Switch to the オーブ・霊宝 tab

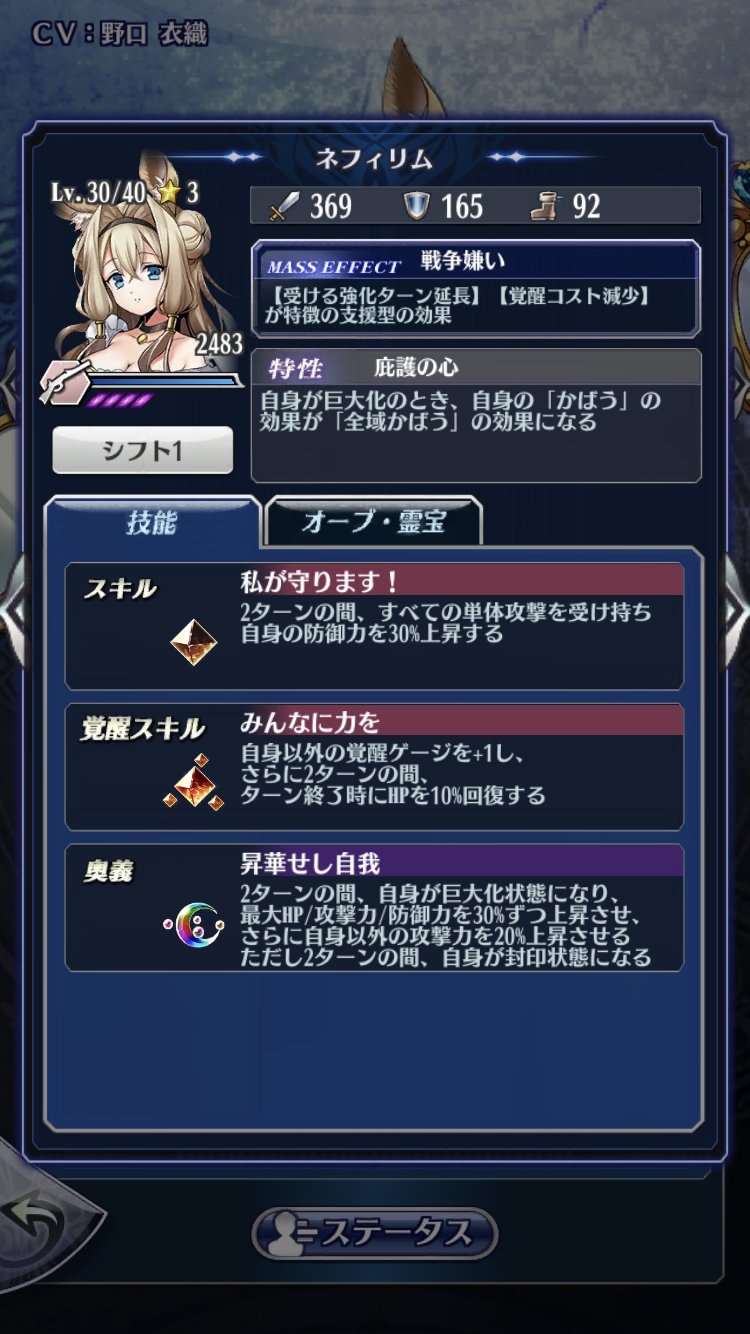373,522
